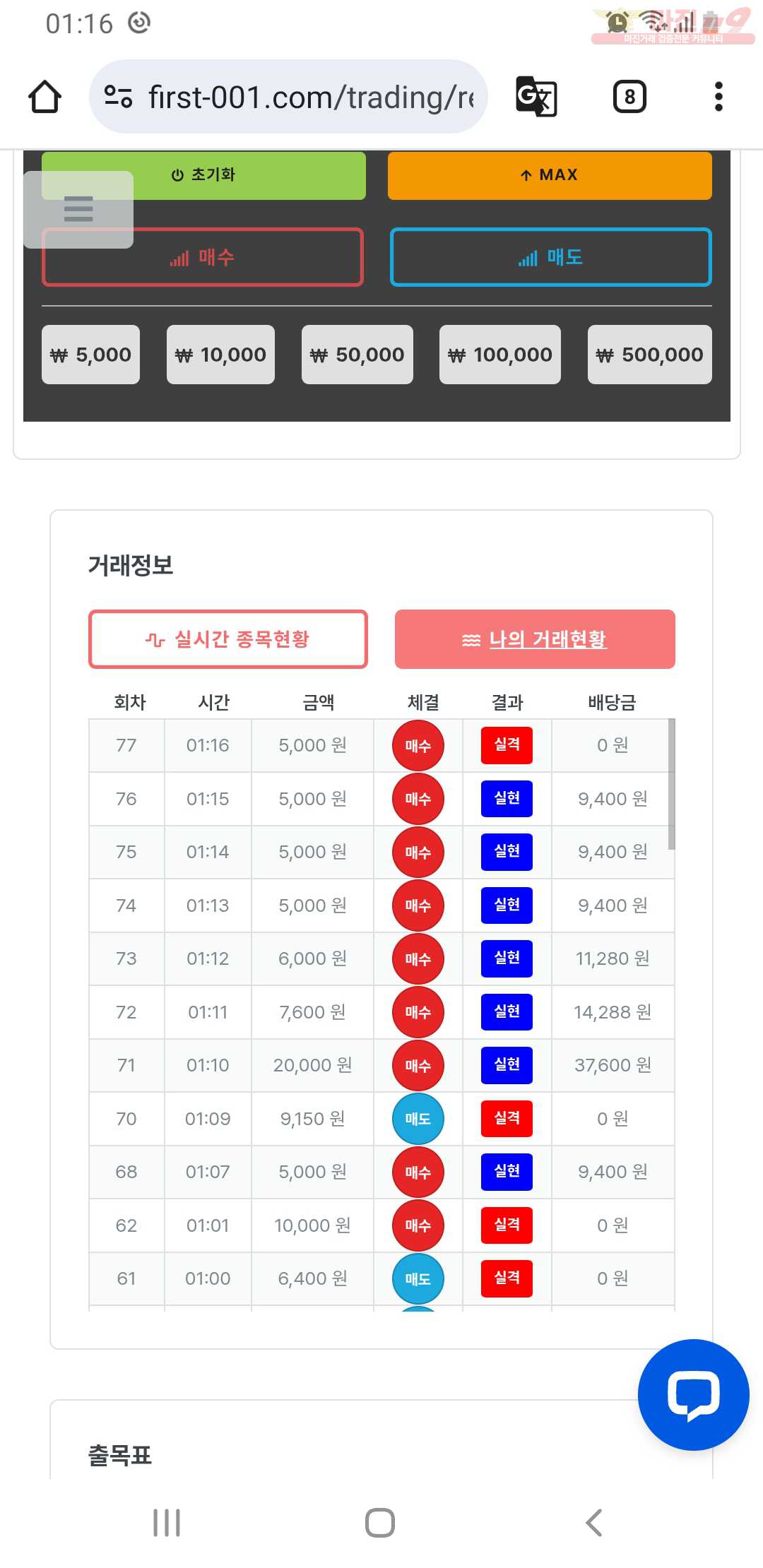Go back with system back button
The height and width of the screenshot is (1568, 763).
[594, 1523]
